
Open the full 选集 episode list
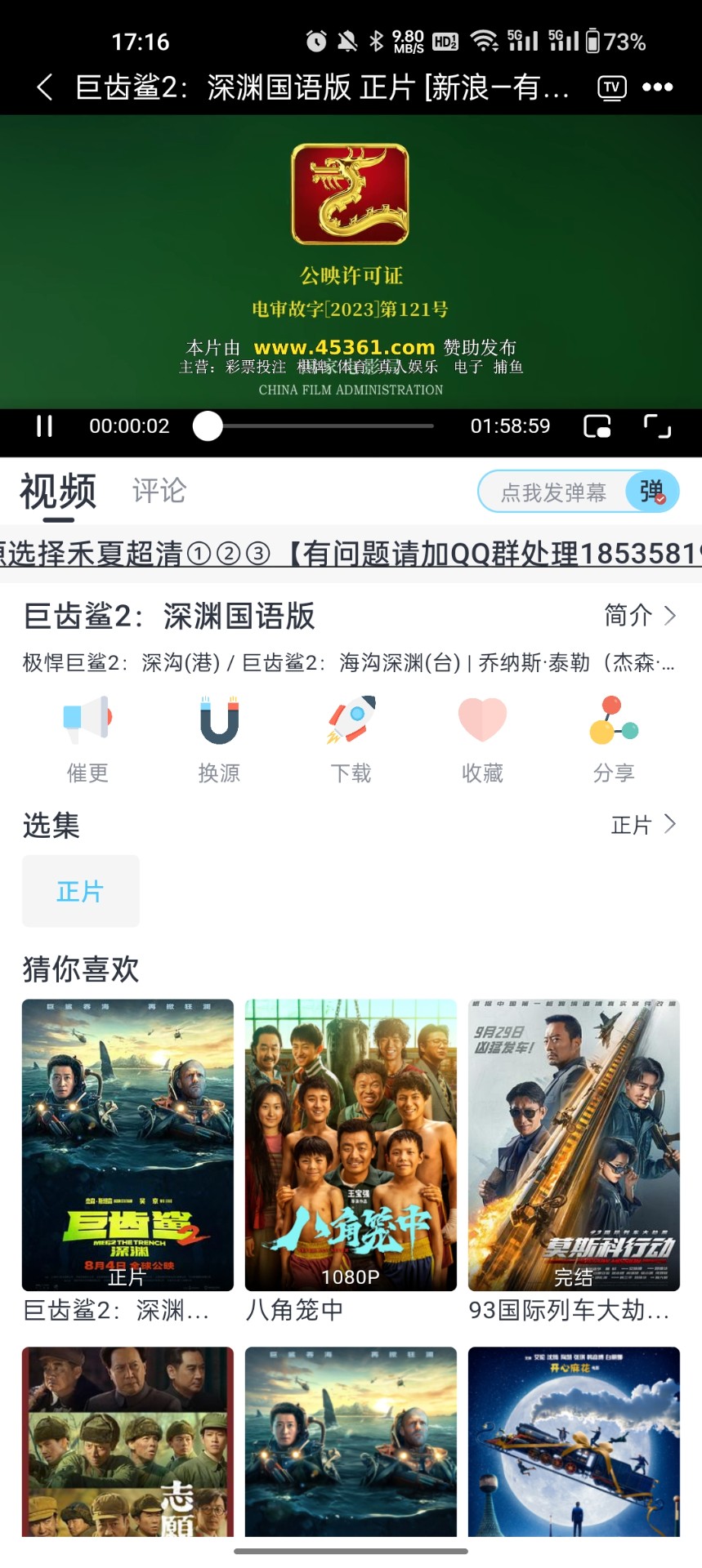click(643, 825)
